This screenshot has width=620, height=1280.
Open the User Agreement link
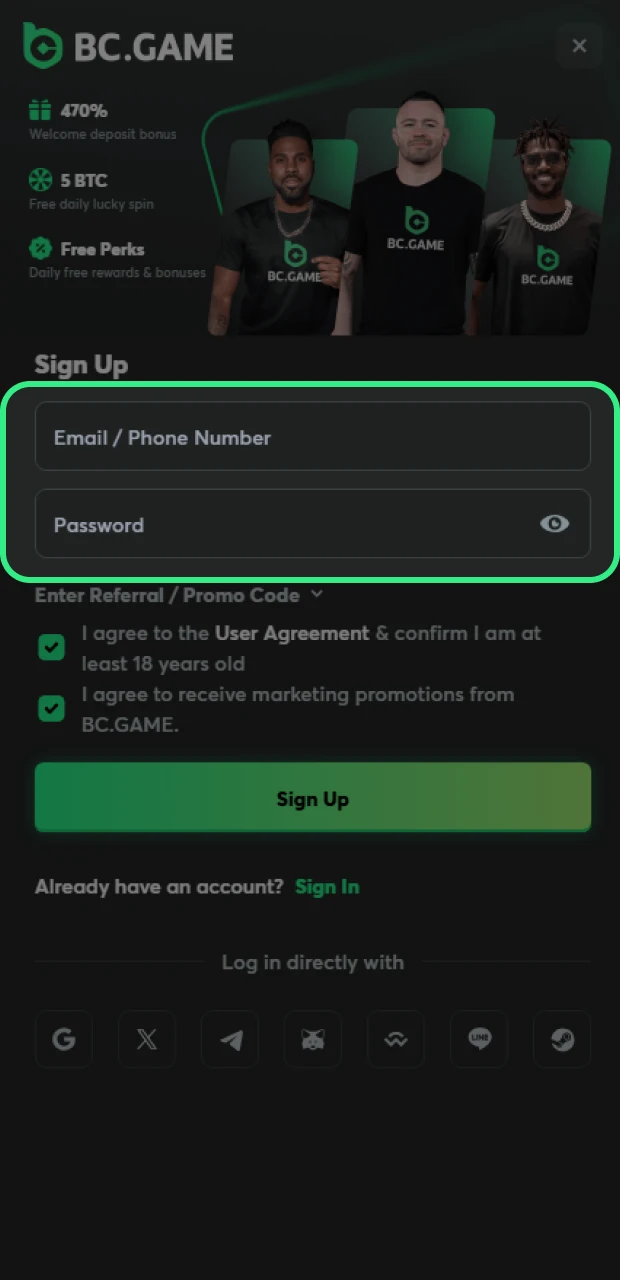click(x=292, y=633)
